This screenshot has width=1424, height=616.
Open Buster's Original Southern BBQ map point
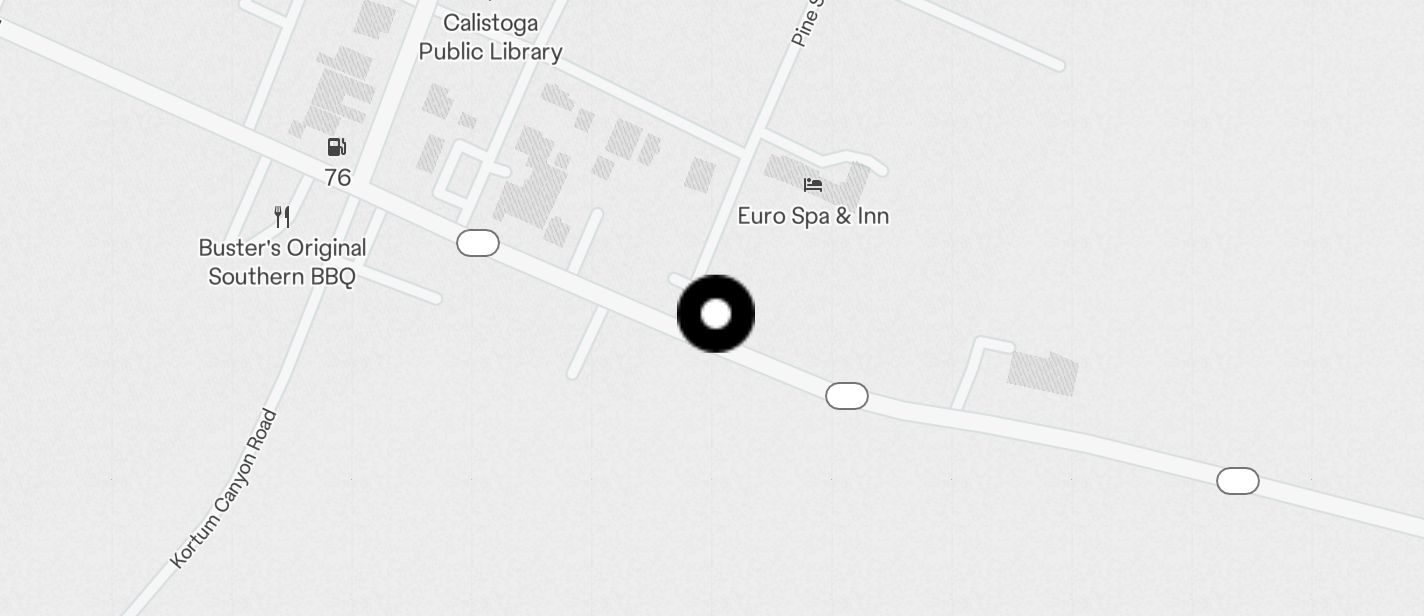pyautogui.click(x=283, y=217)
